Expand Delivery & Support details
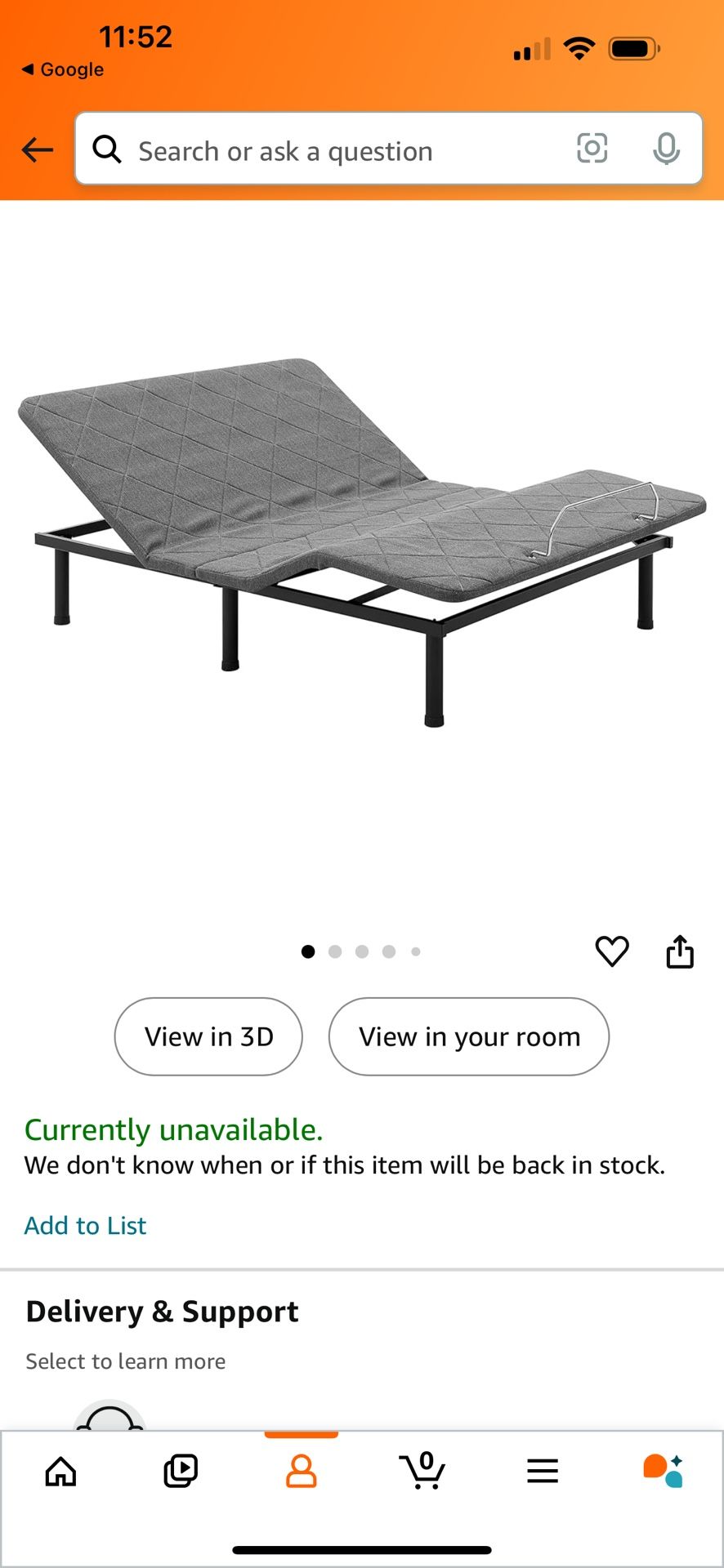Screen dimensions: 724x1568 (x=161, y=1312)
